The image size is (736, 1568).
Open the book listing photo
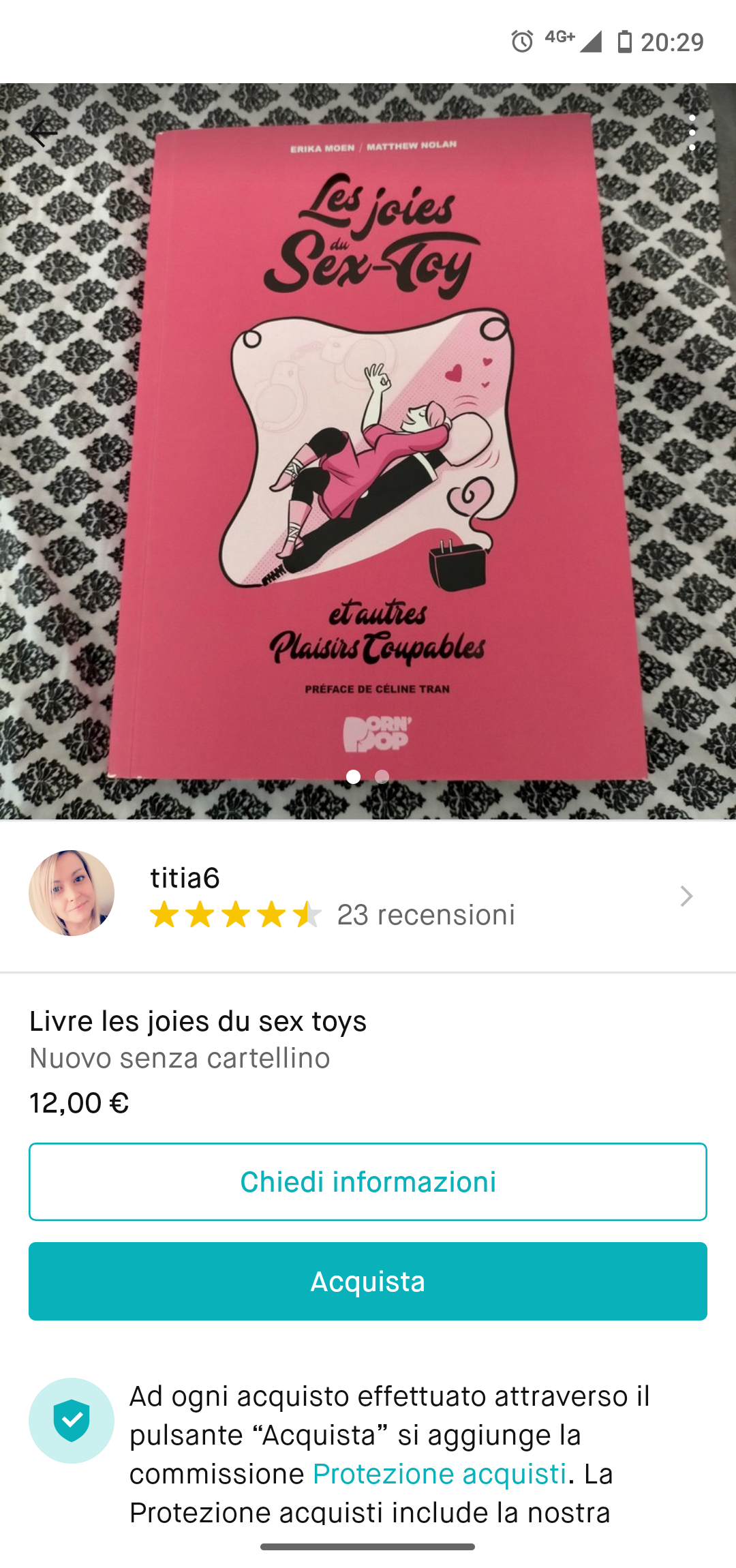[x=368, y=450]
